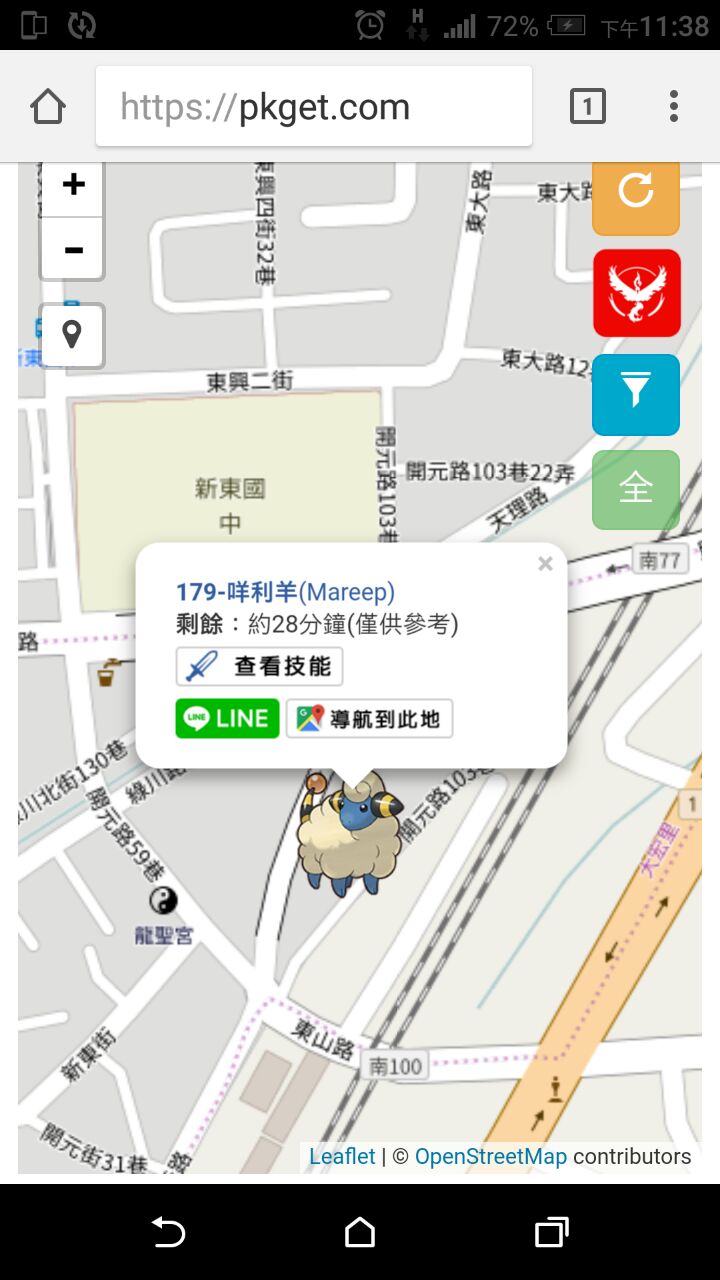View Mareep's moves with 查看技能
720x1280 pixels.
coord(260,666)
